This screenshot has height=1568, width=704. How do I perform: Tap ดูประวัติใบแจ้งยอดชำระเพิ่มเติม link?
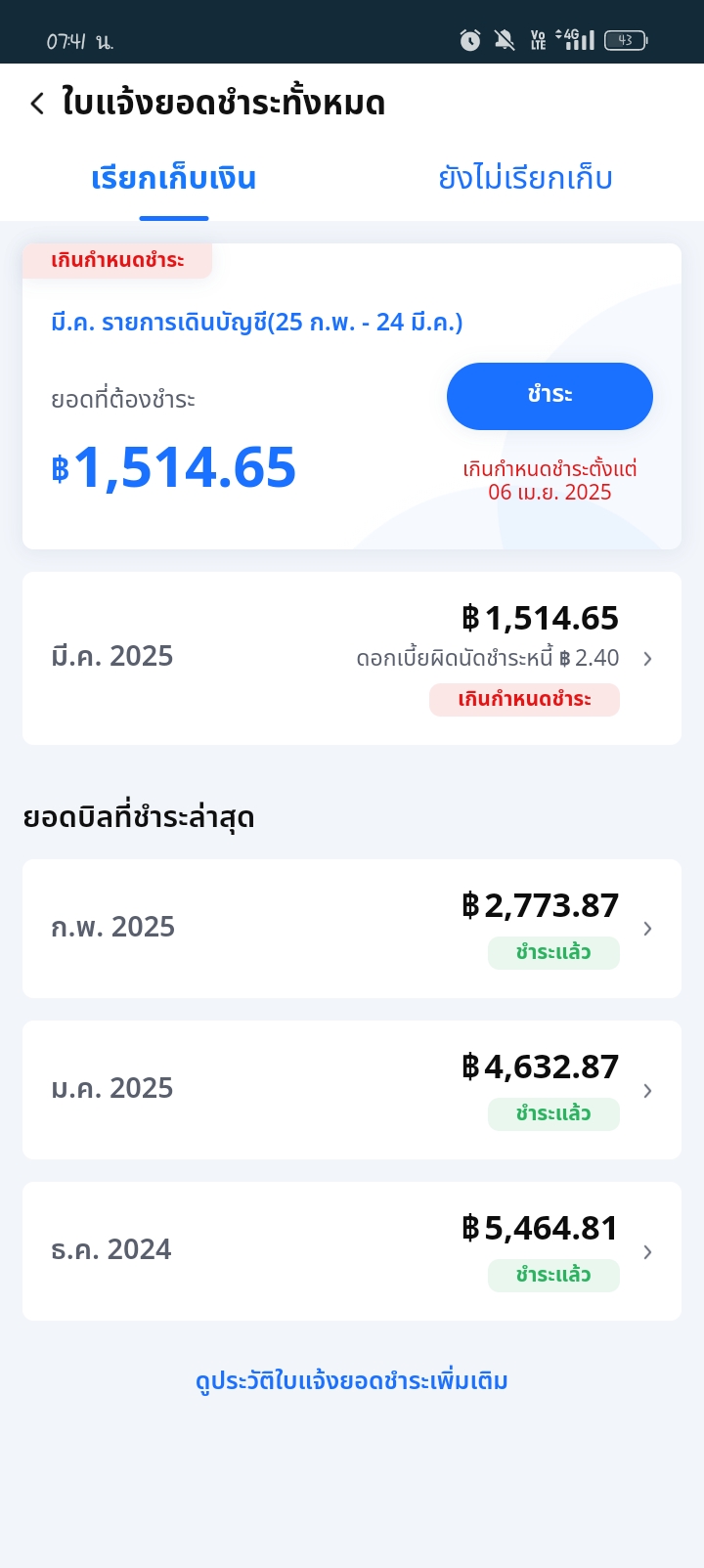pyautogui.click(x=352, y=1381)
